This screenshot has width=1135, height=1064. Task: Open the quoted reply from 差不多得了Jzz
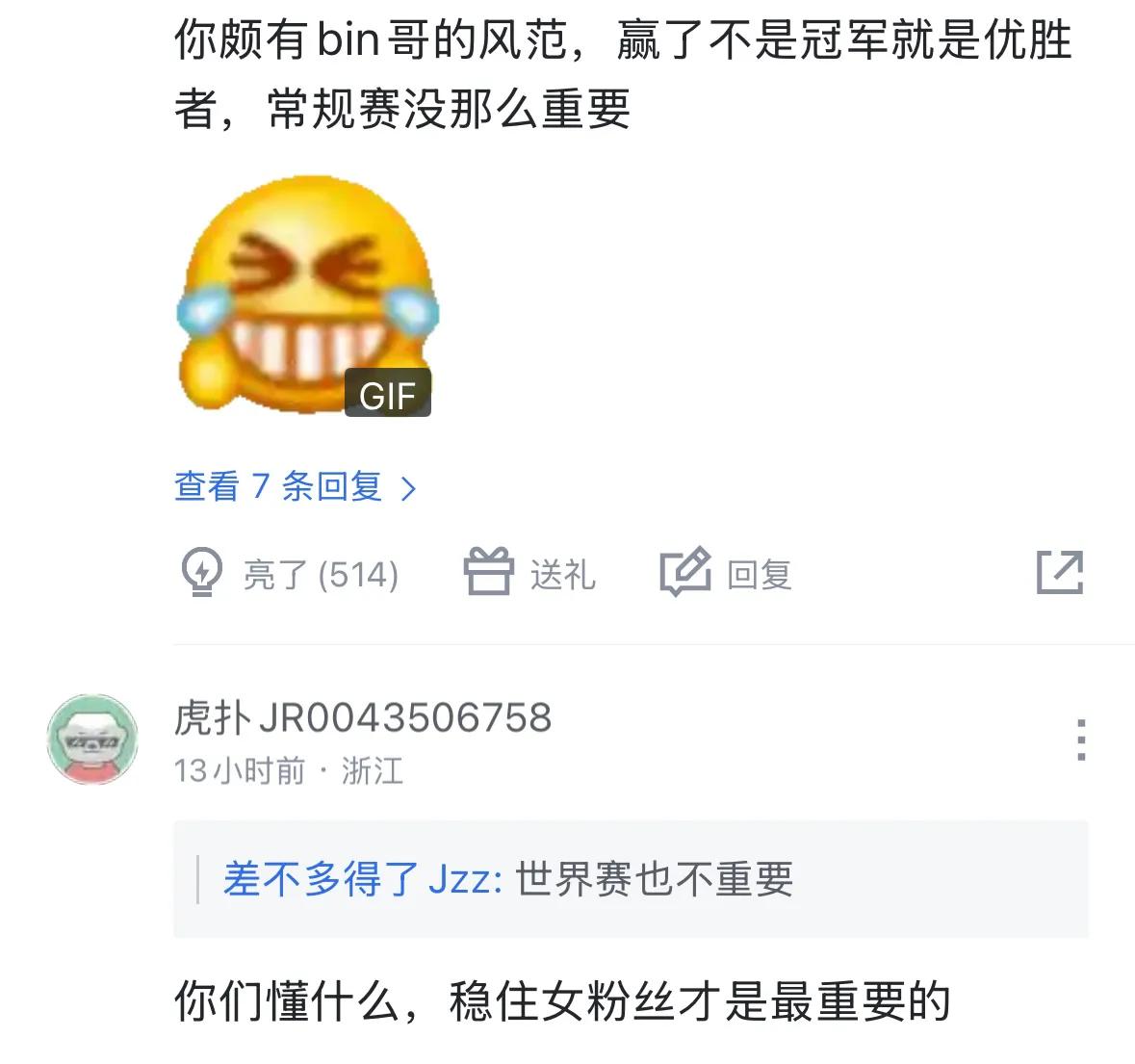pos(631,879)
